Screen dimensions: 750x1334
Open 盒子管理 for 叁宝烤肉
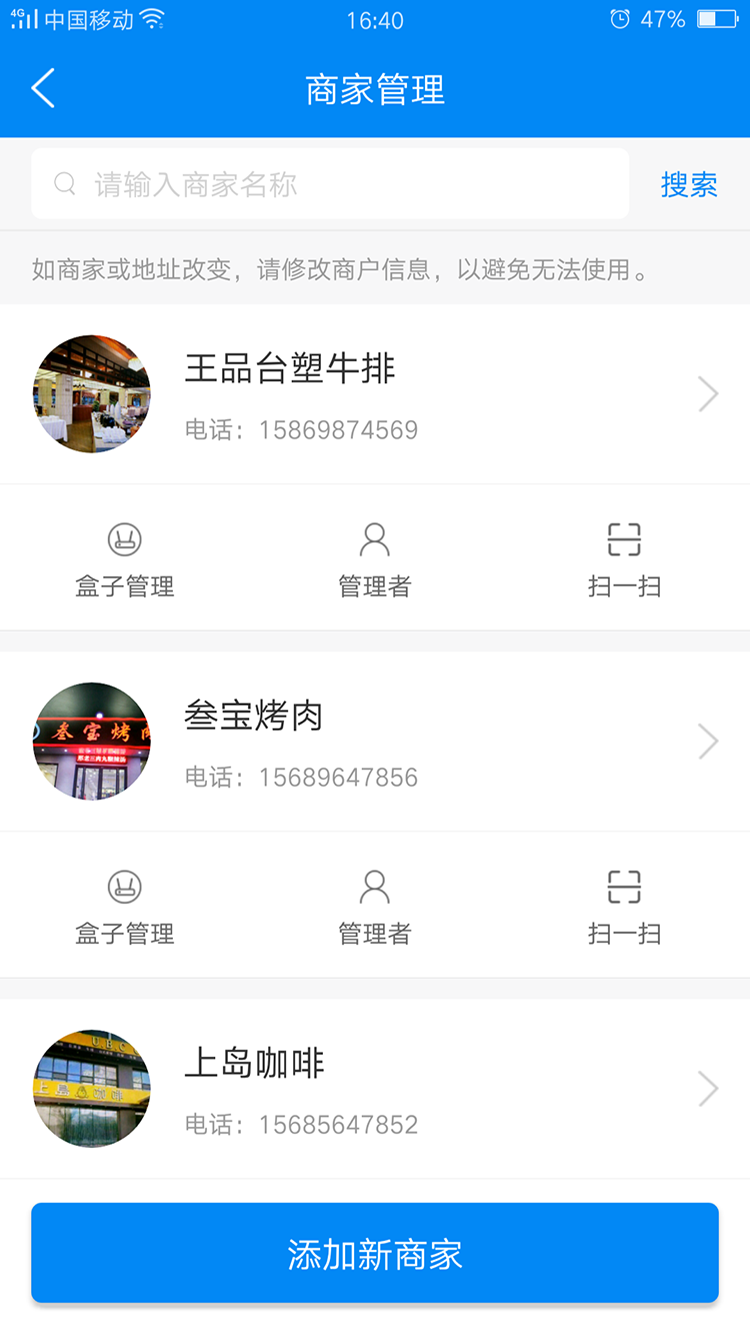pos(125,906)
